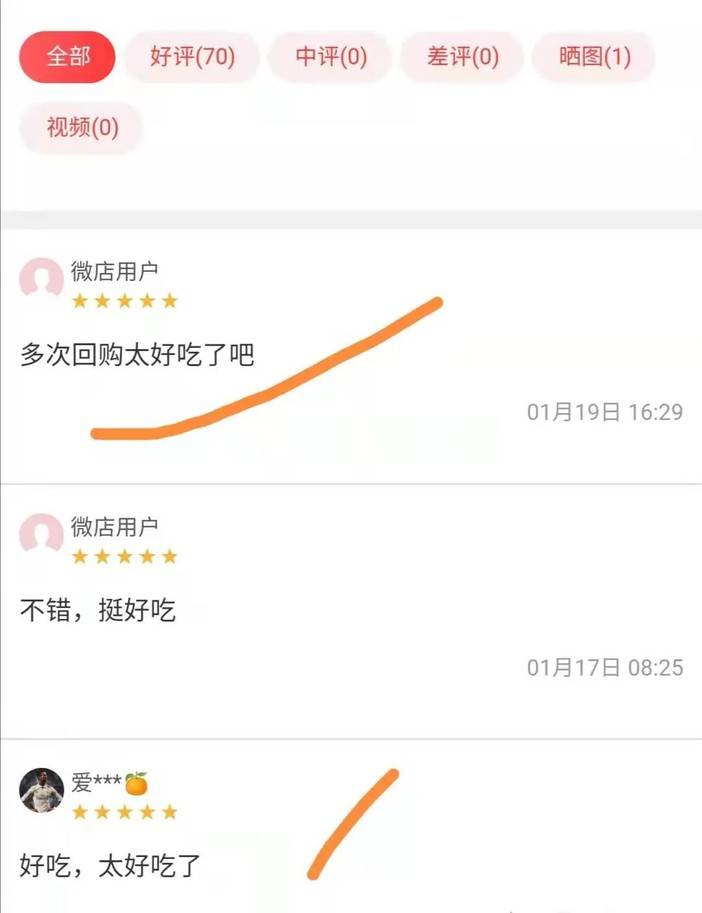Image resolution: width=702 pixels, height=913 pixels.
Task: Filter to 晒图(1) reviews with photos
Action: (594, 57)
